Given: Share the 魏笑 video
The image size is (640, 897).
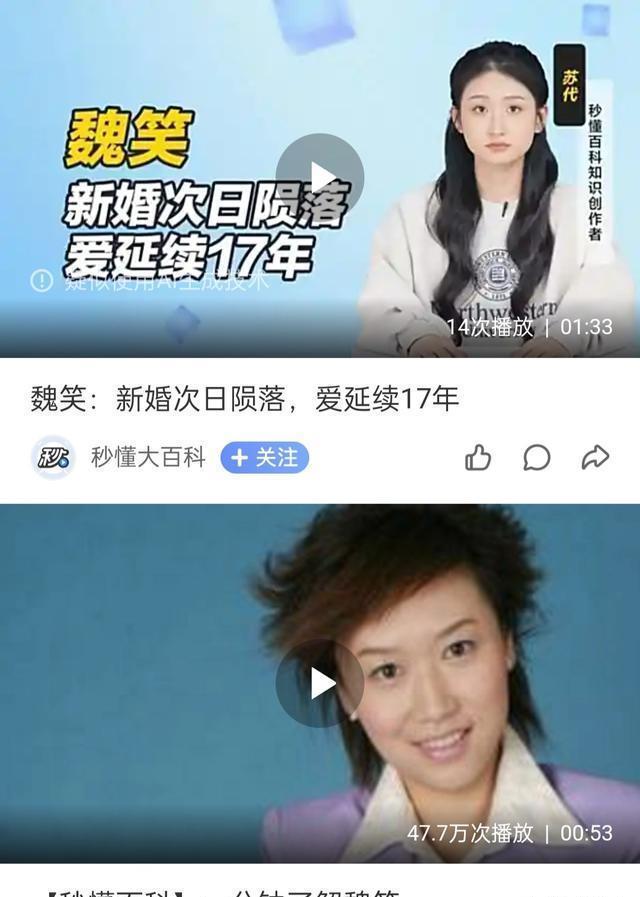Looking at the screenshot, I should click(595, 458).
